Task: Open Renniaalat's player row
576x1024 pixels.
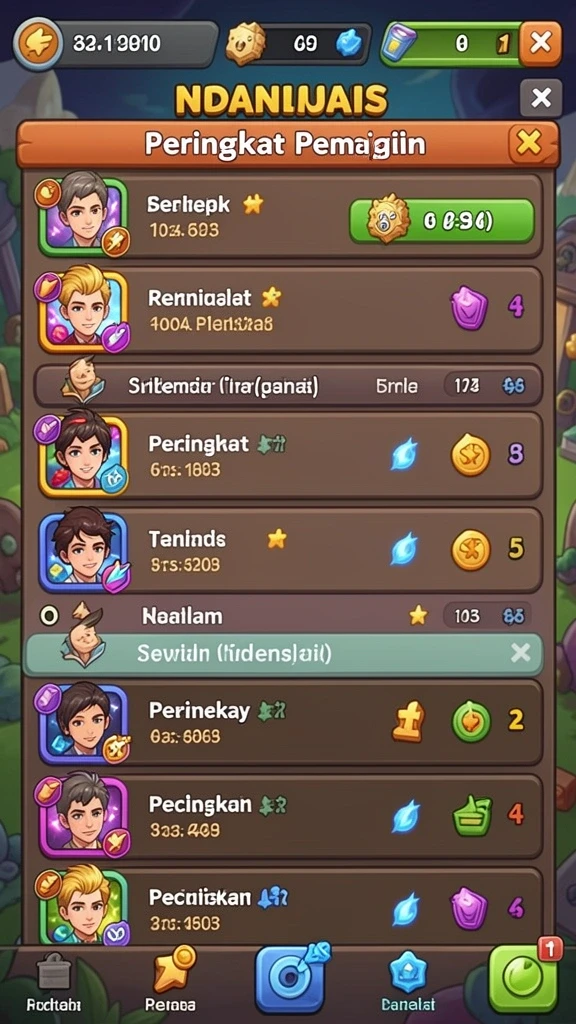Action: (x=288, y=310)
